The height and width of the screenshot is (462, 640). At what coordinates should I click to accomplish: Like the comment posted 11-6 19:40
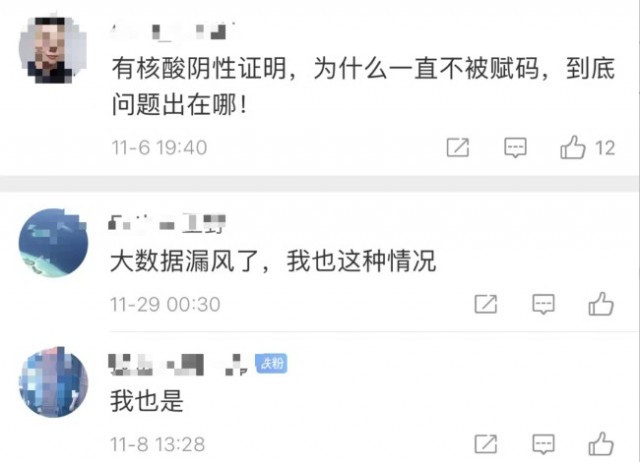coord(573,148)
